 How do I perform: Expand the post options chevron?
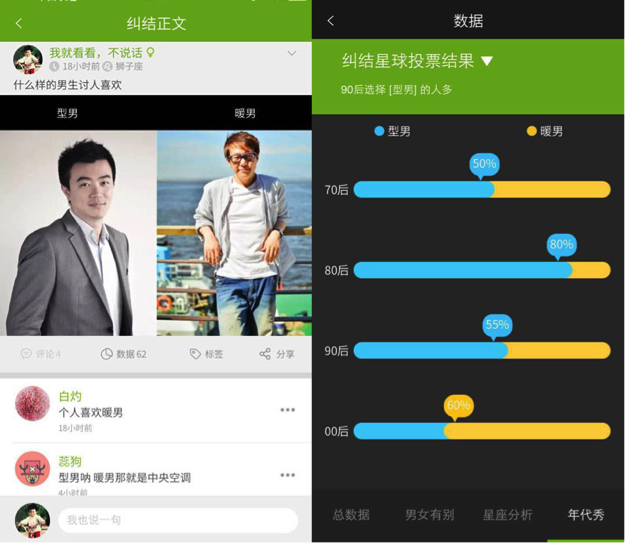291,53
